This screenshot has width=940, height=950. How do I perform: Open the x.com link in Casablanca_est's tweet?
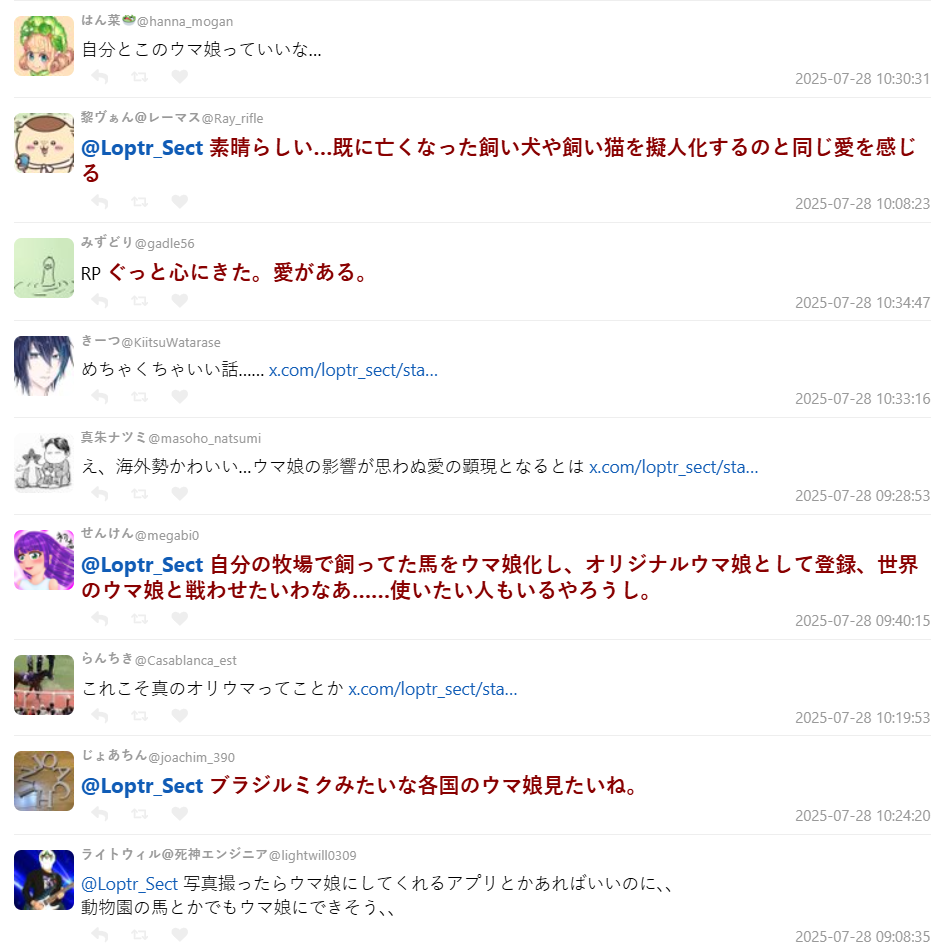point(432,689)
